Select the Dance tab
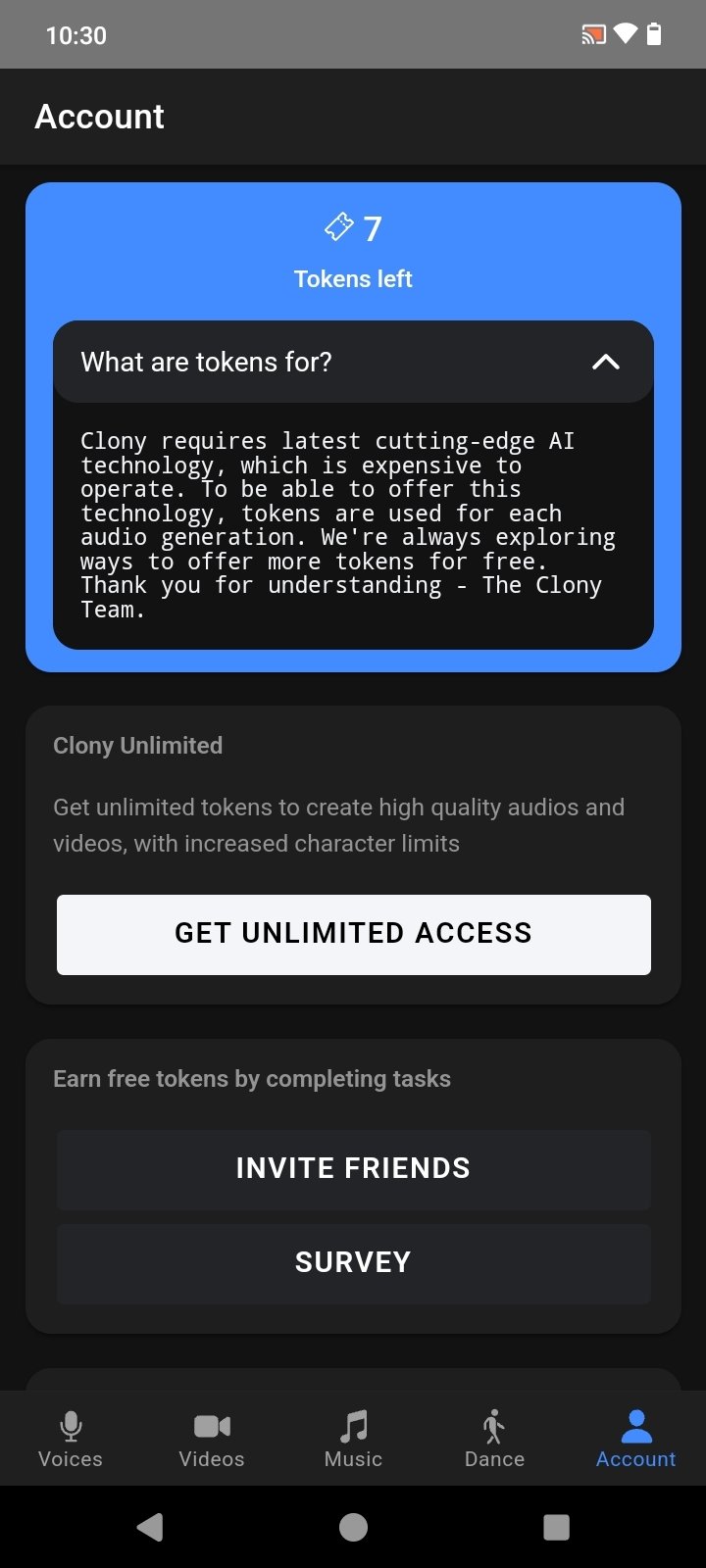The width and height of the screenshot is (706, 1568). pos(494,1439)
